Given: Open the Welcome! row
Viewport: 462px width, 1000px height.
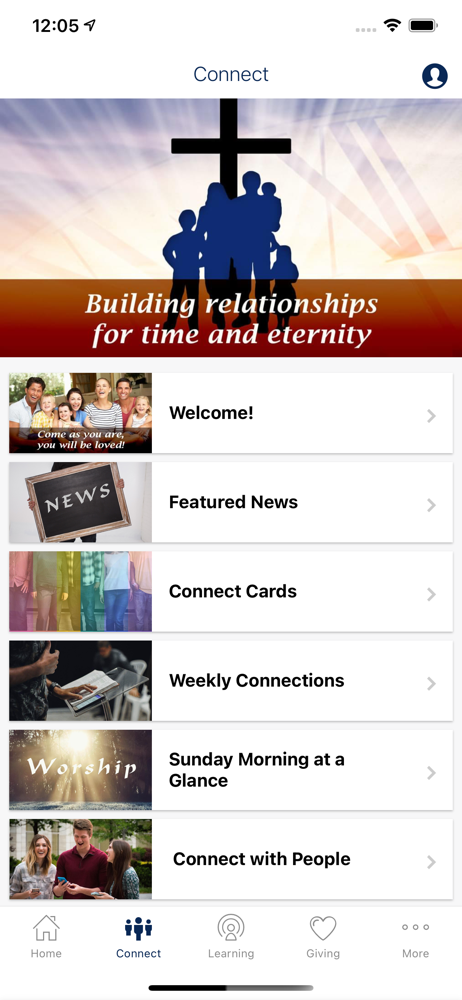Looking at the screenshot, I should [231, 413].
